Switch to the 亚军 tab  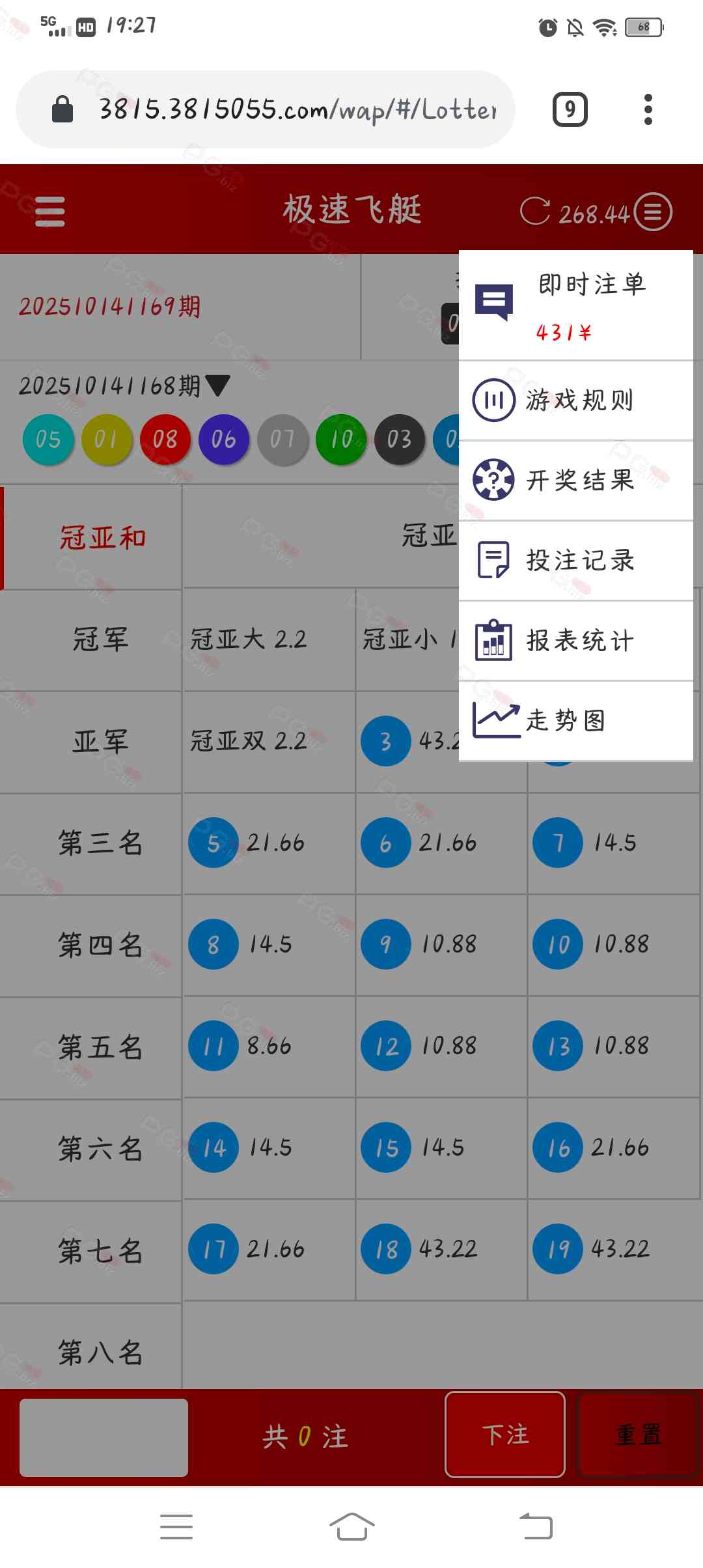tap(100, 742)
